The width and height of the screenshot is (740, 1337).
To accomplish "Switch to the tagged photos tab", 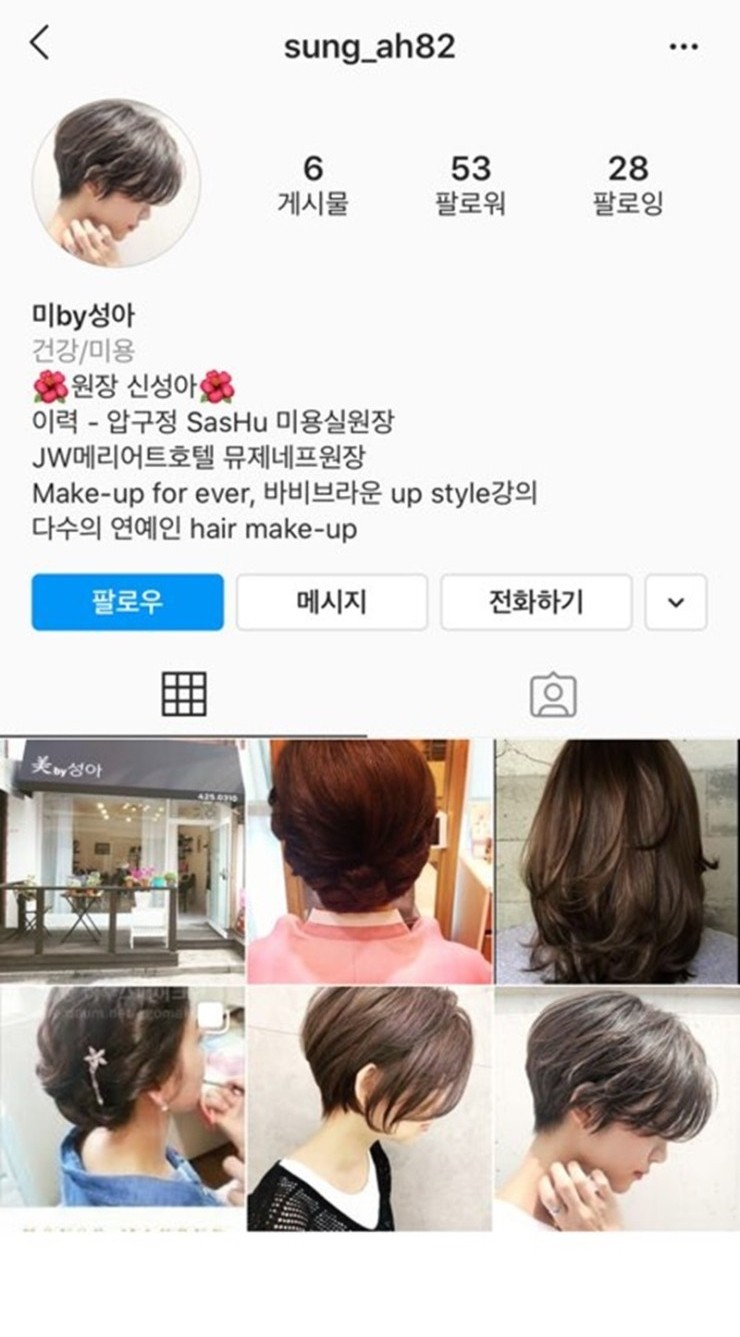I will 553,694.
